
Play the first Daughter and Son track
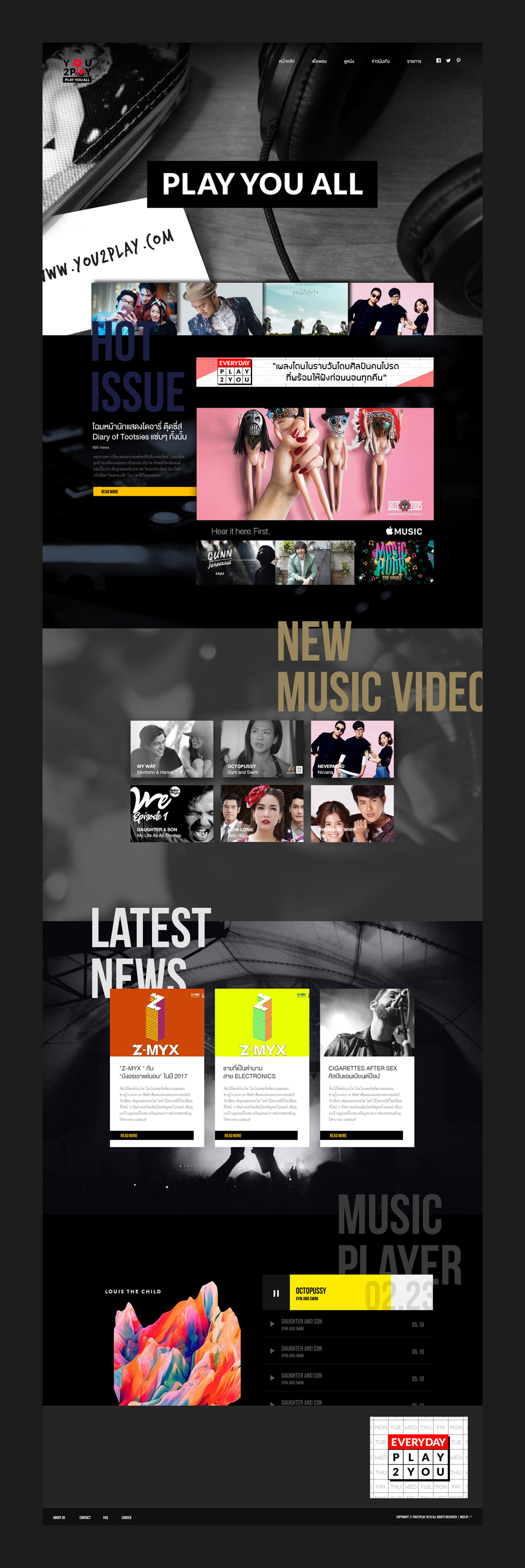pyautogui.click(x=272, y=1324)
